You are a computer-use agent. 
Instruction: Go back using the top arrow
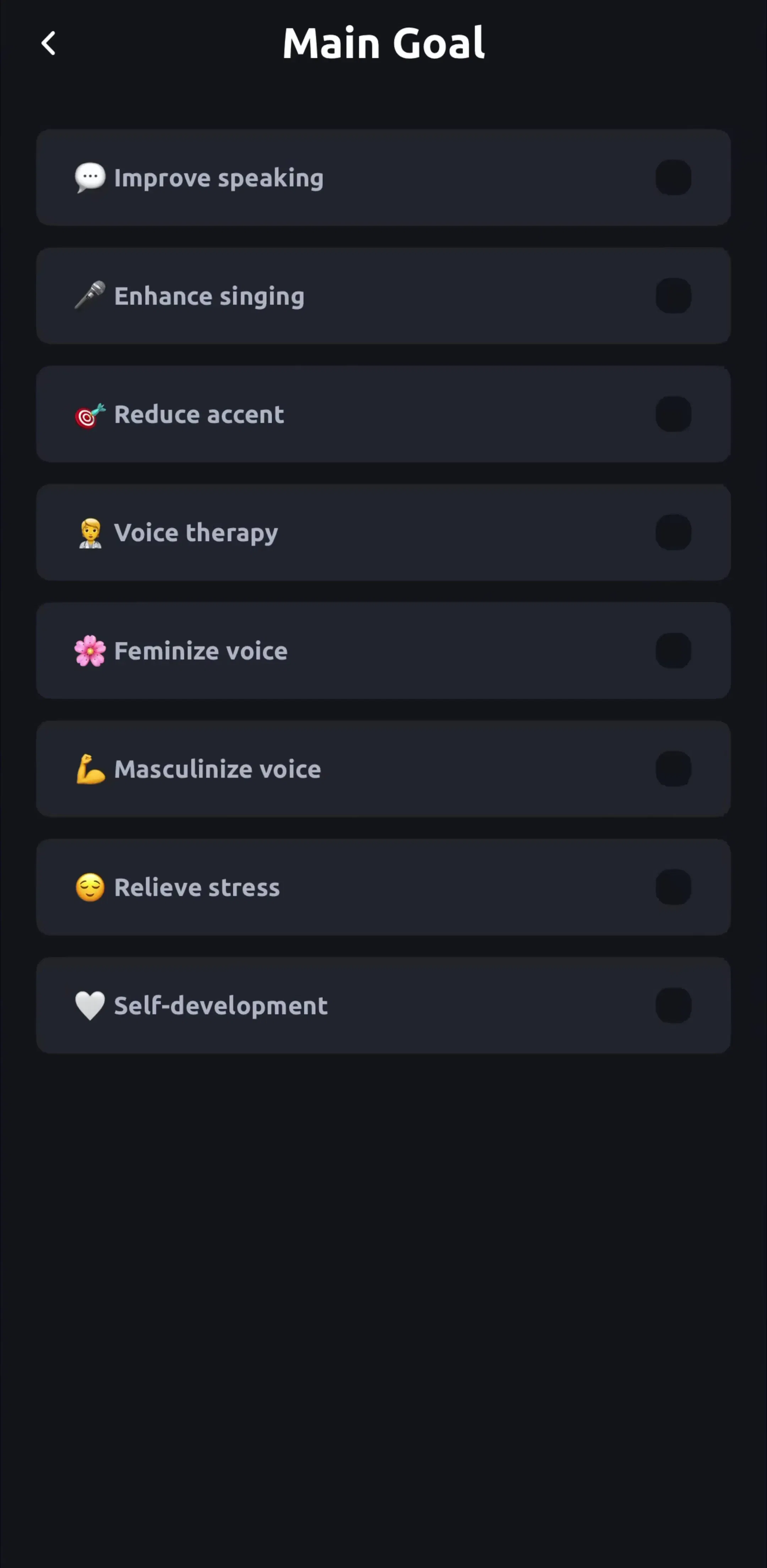(49, 44)
